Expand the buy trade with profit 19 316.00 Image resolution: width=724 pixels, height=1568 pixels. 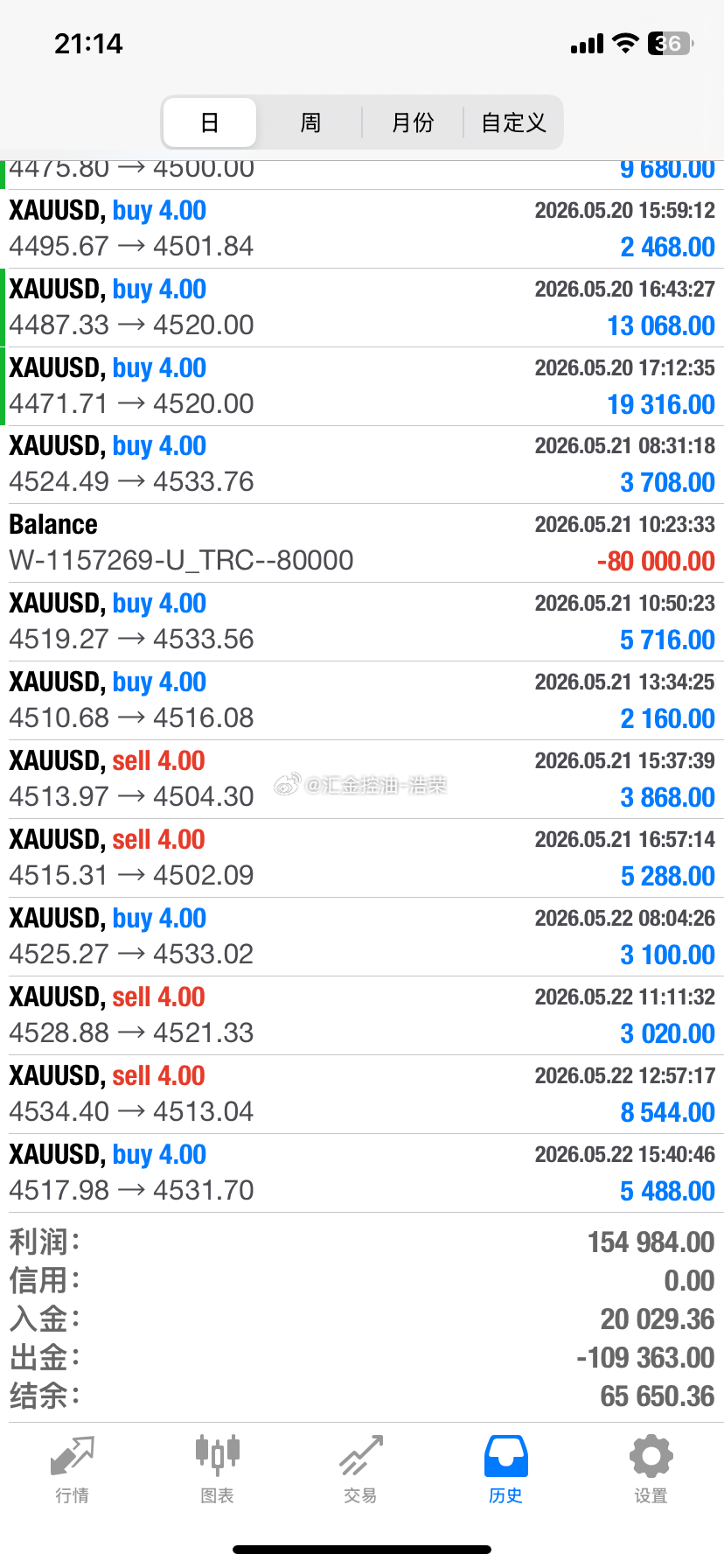(362, 387)
